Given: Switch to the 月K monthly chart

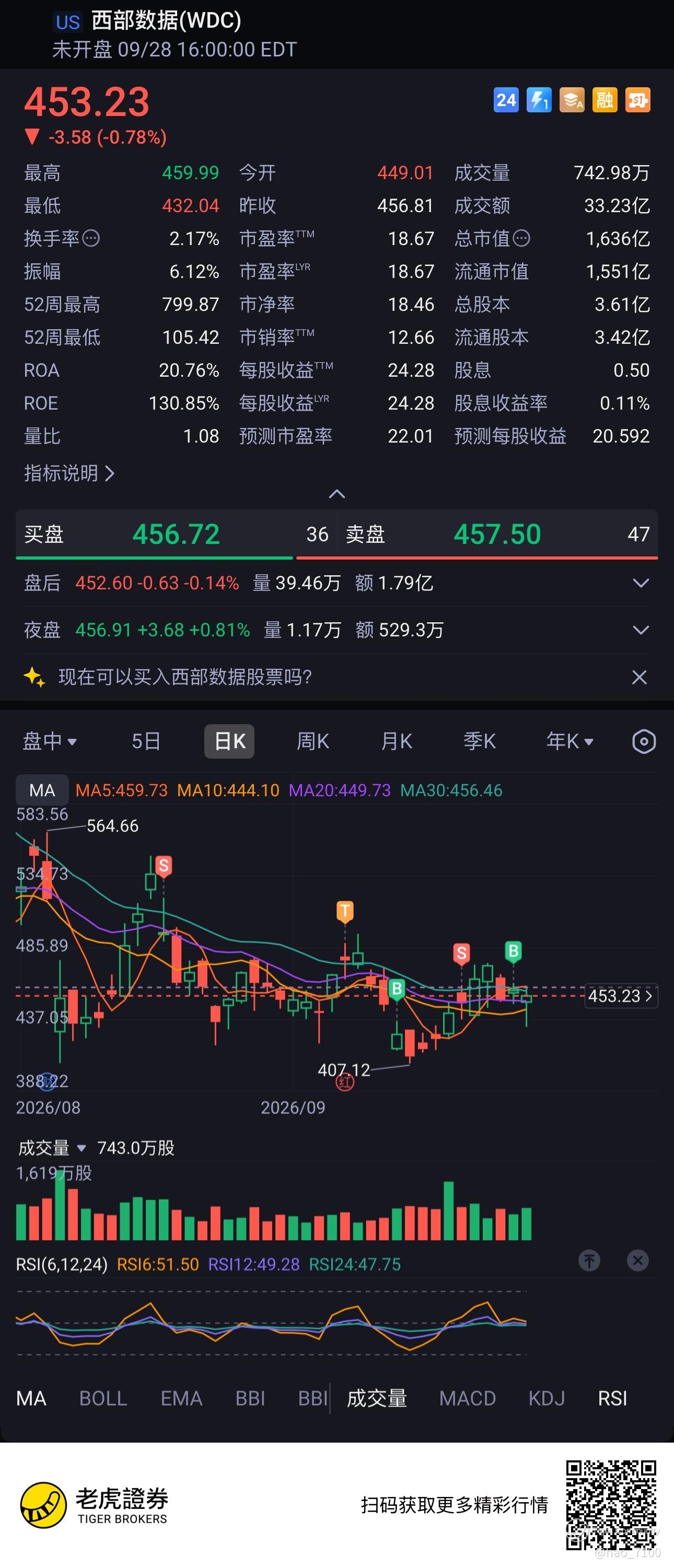Looking at the screenshot, I should [397, 741].
